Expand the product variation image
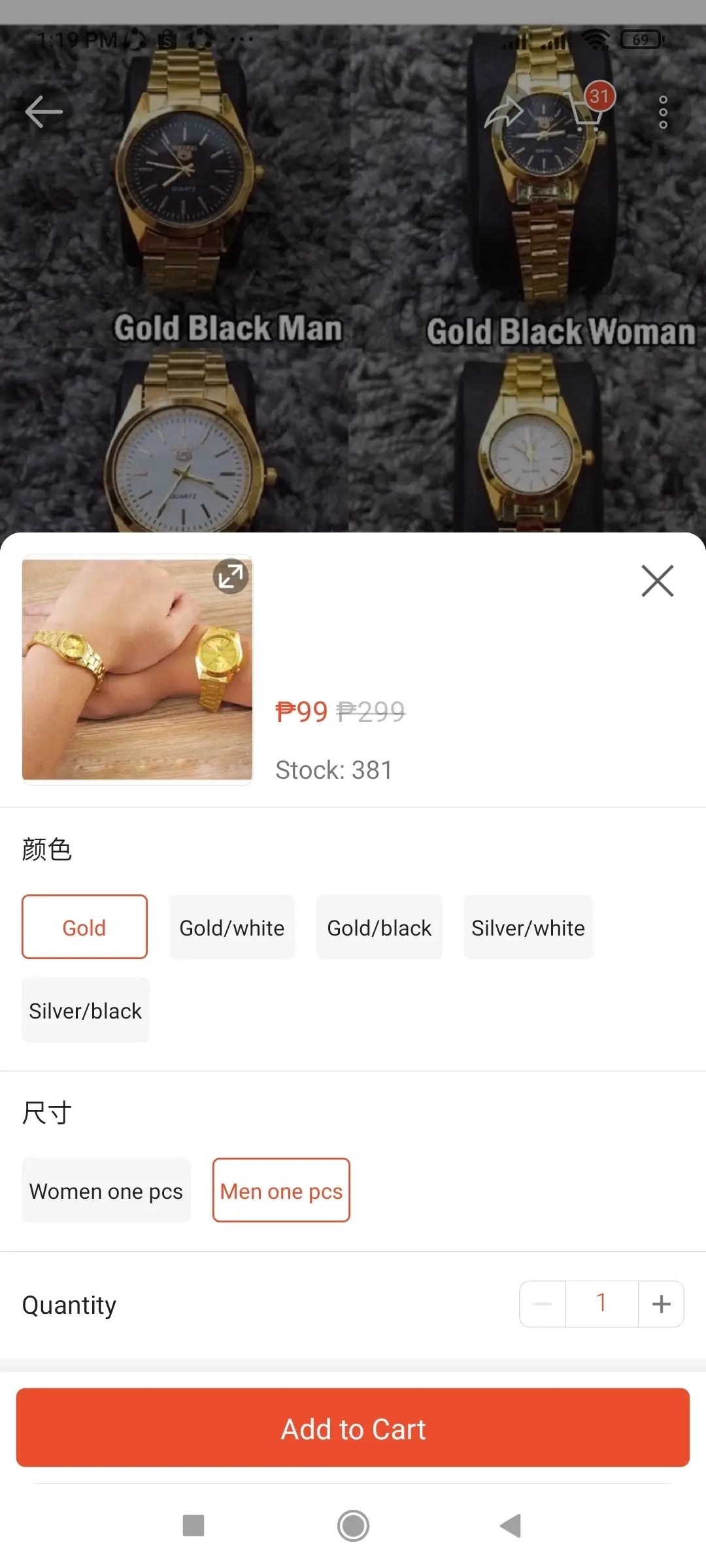706x1568 pixels. 231,576
